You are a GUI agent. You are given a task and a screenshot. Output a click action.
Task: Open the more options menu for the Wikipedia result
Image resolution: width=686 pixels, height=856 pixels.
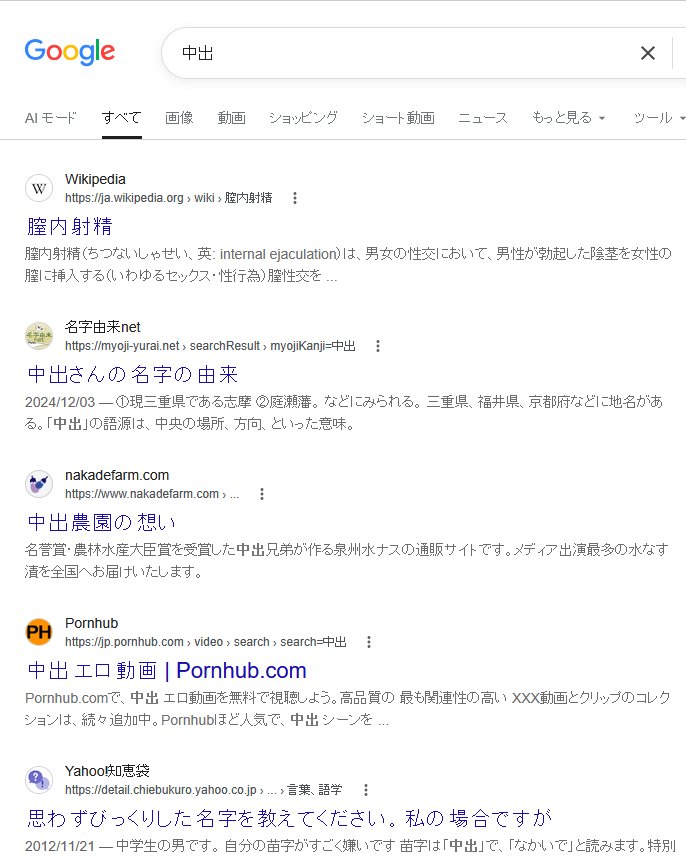tap(295, 198)
